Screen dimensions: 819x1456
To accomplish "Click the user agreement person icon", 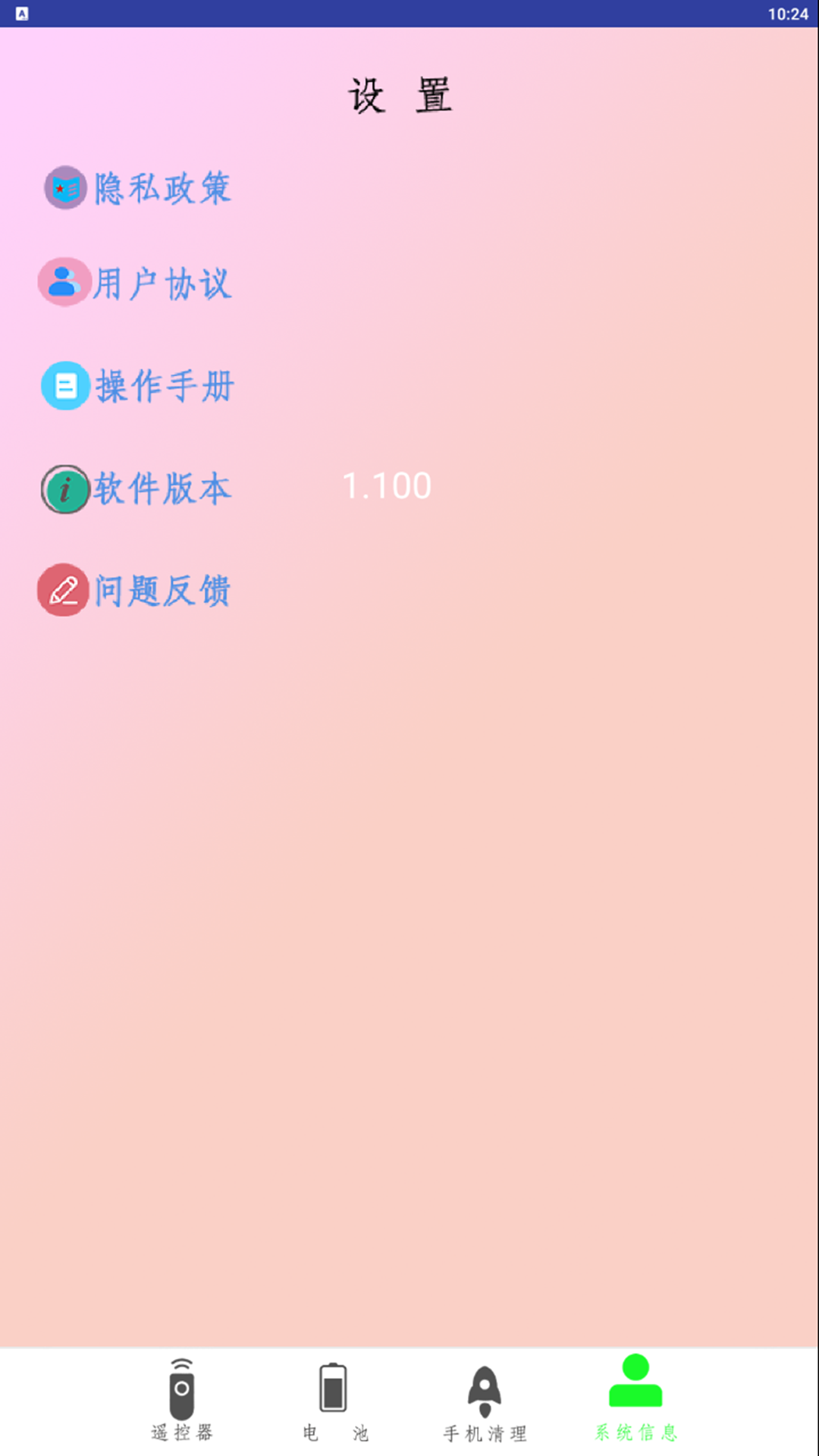I will [64, 282].
